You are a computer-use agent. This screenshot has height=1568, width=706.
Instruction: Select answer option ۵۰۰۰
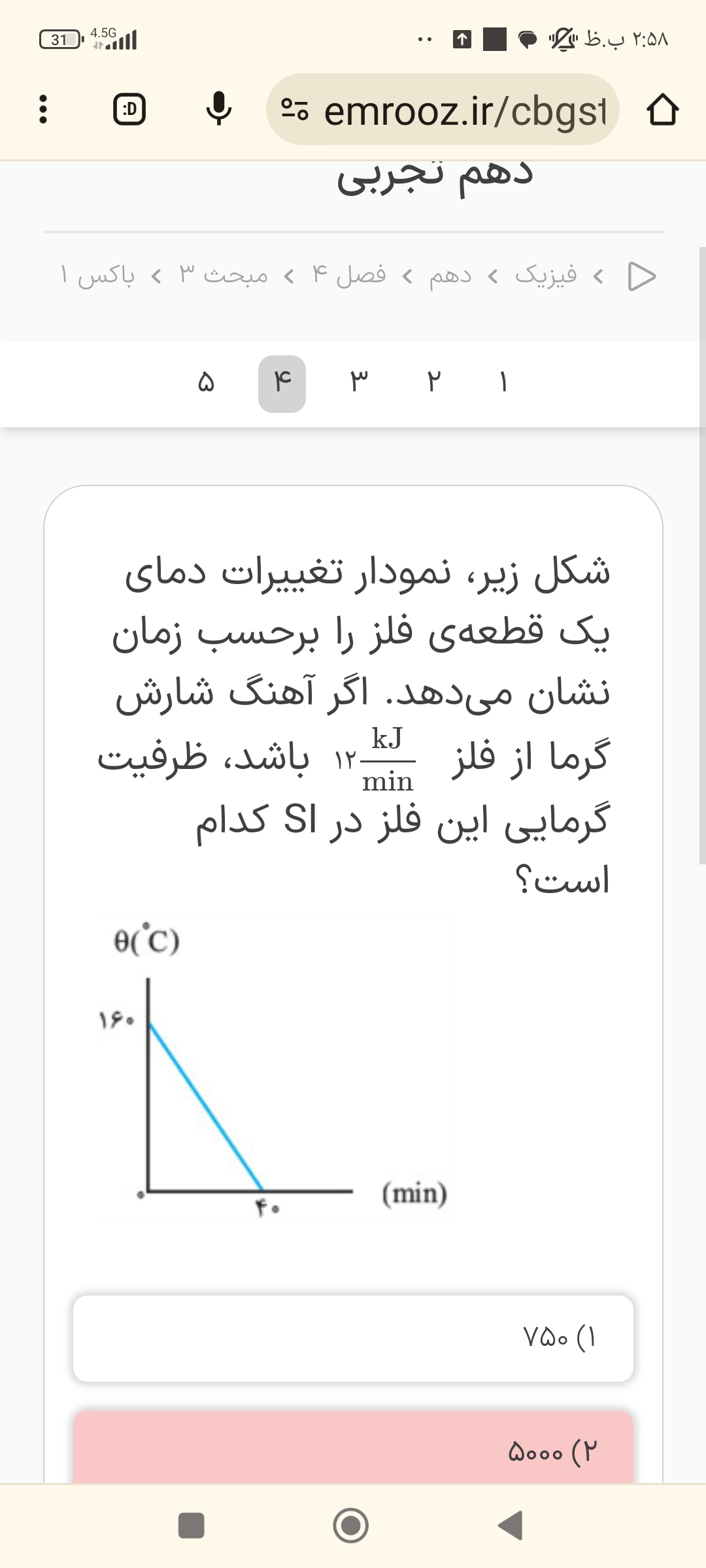pos(353,1449)
